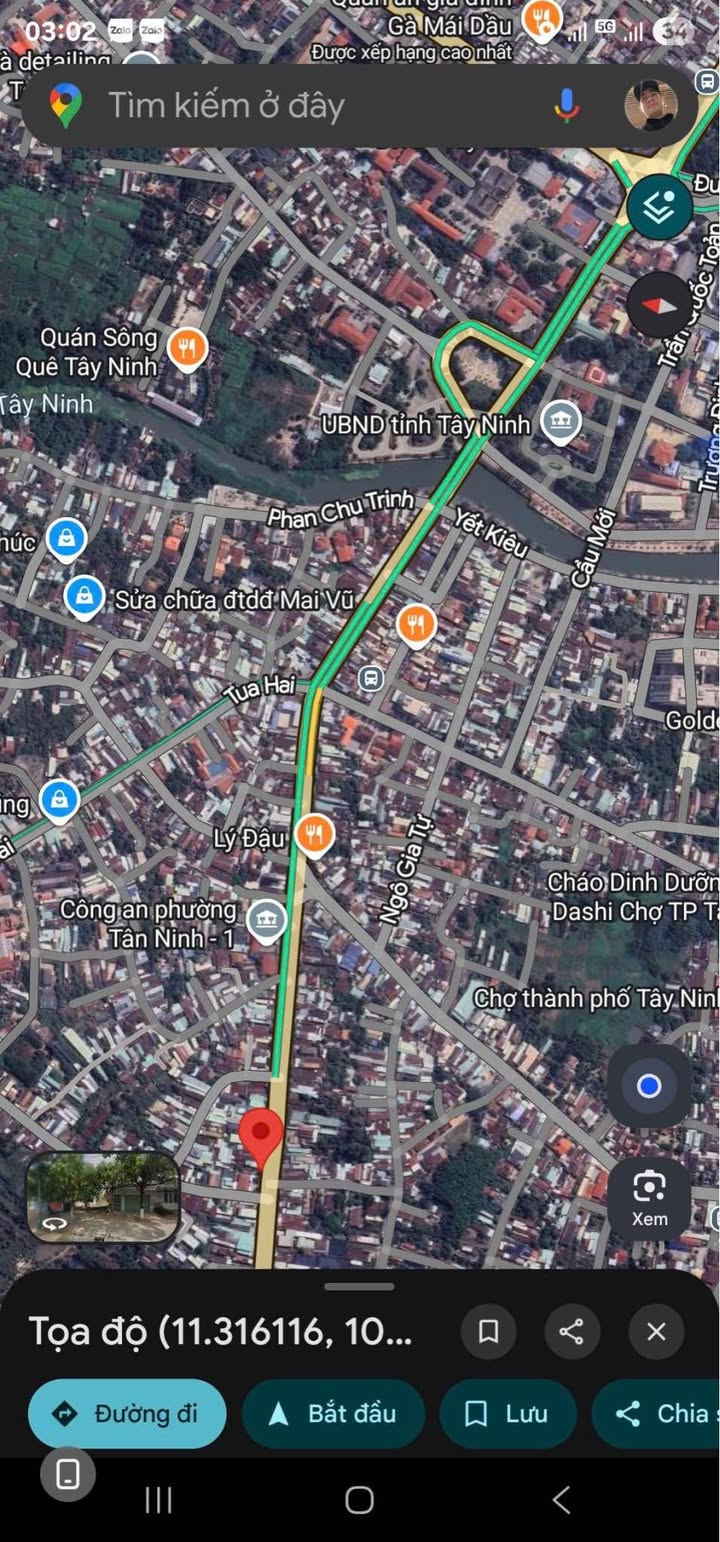Open the account profile picture
Image resolution: width=720 pixels, height=1542 pixels.
pyautogui.click(x=651, y=105)
